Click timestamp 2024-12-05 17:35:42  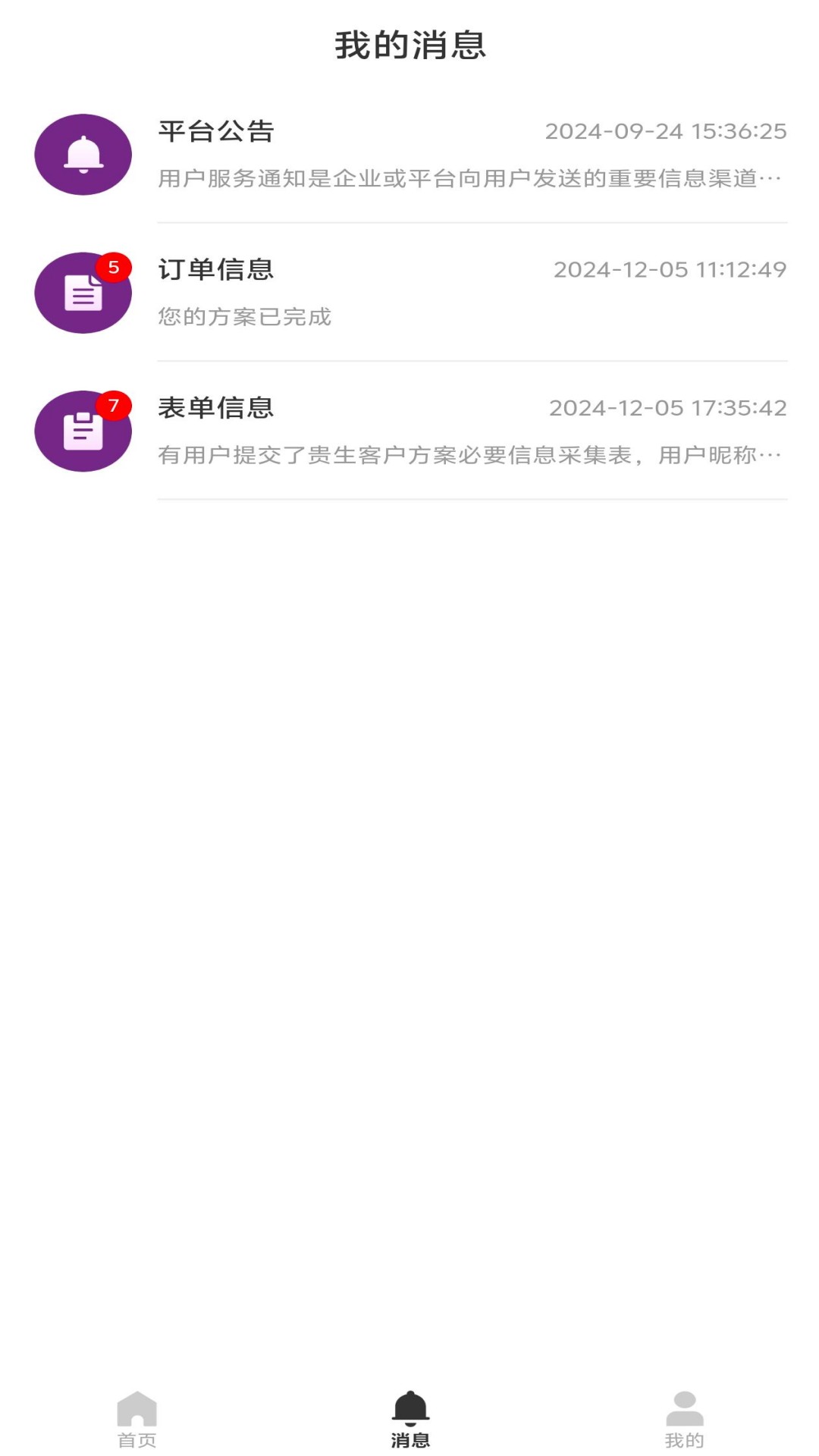point(667,407)
